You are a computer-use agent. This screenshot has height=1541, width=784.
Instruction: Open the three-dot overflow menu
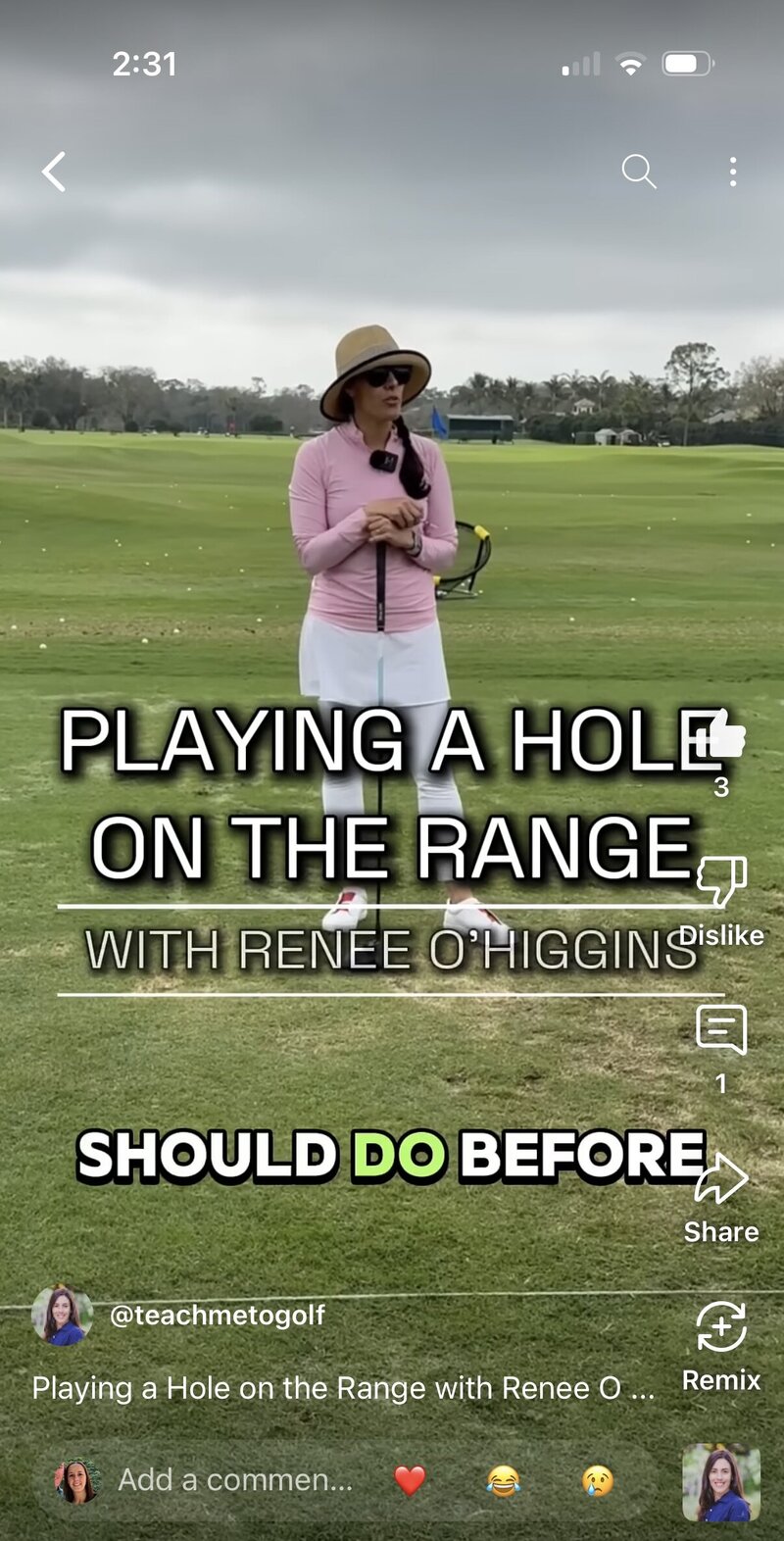coord(732,173)
